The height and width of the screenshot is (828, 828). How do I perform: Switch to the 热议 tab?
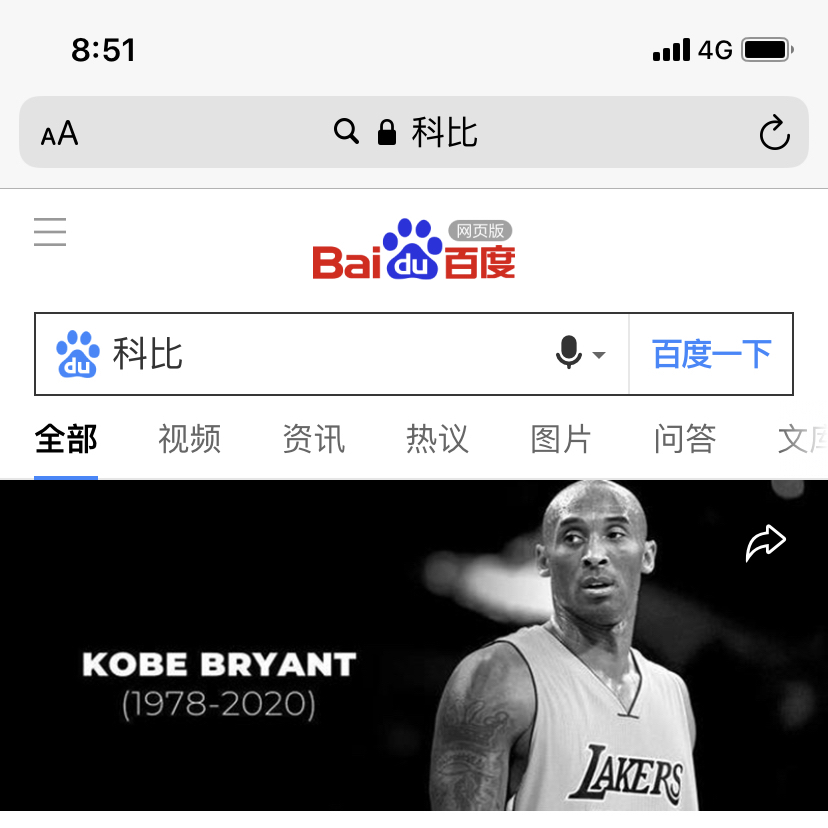coord(437,439)
